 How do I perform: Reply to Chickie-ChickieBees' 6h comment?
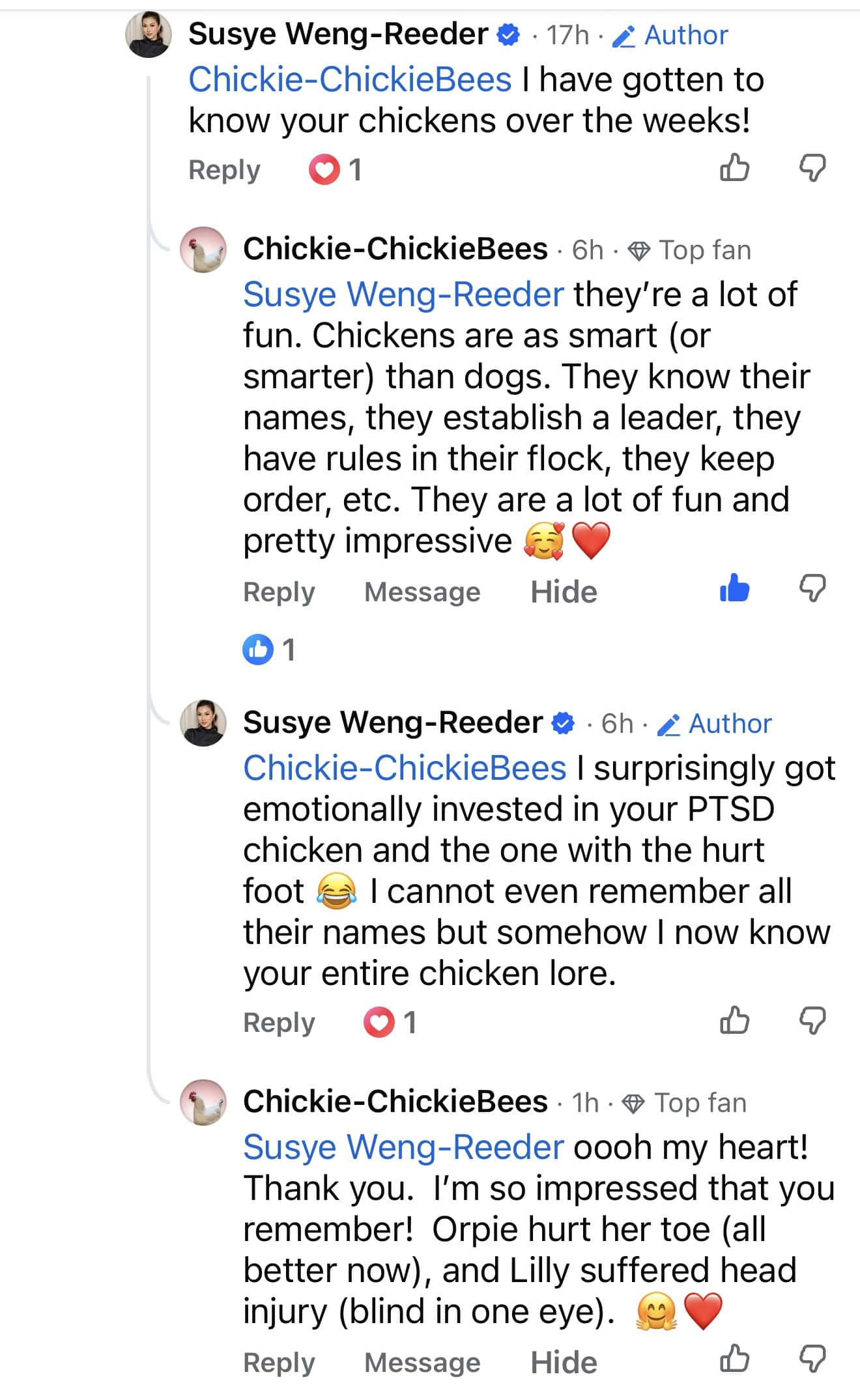coord(279,592)
